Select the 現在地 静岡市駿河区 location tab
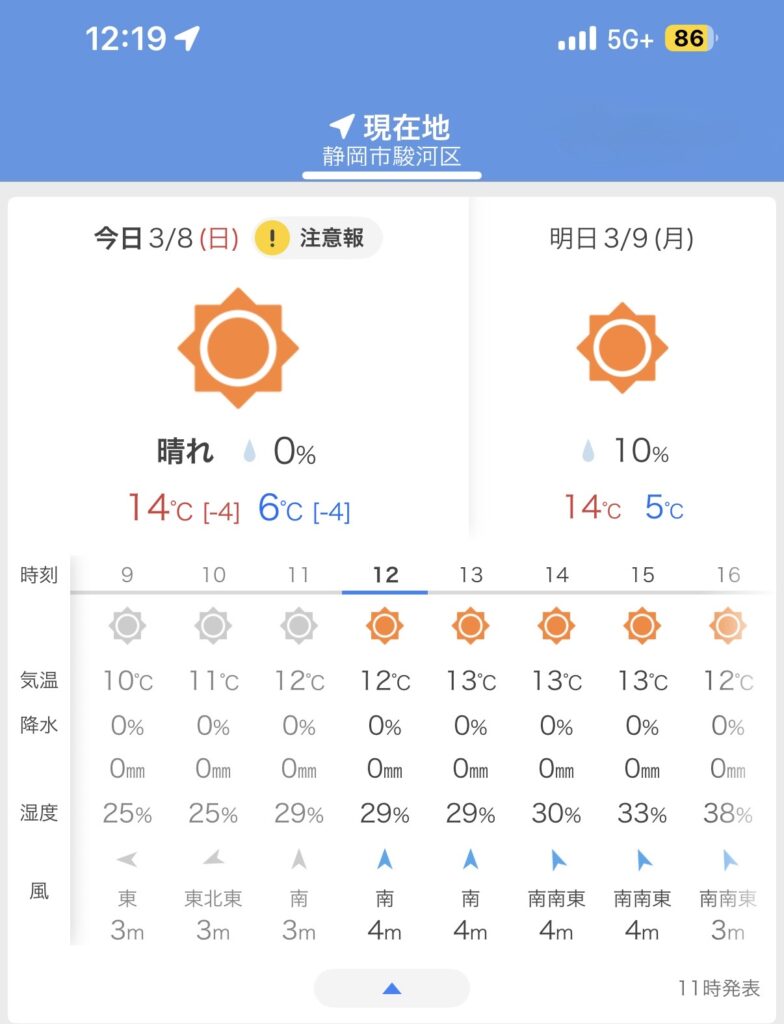This screenshot has width=784, height=1024. pos(392,141)
